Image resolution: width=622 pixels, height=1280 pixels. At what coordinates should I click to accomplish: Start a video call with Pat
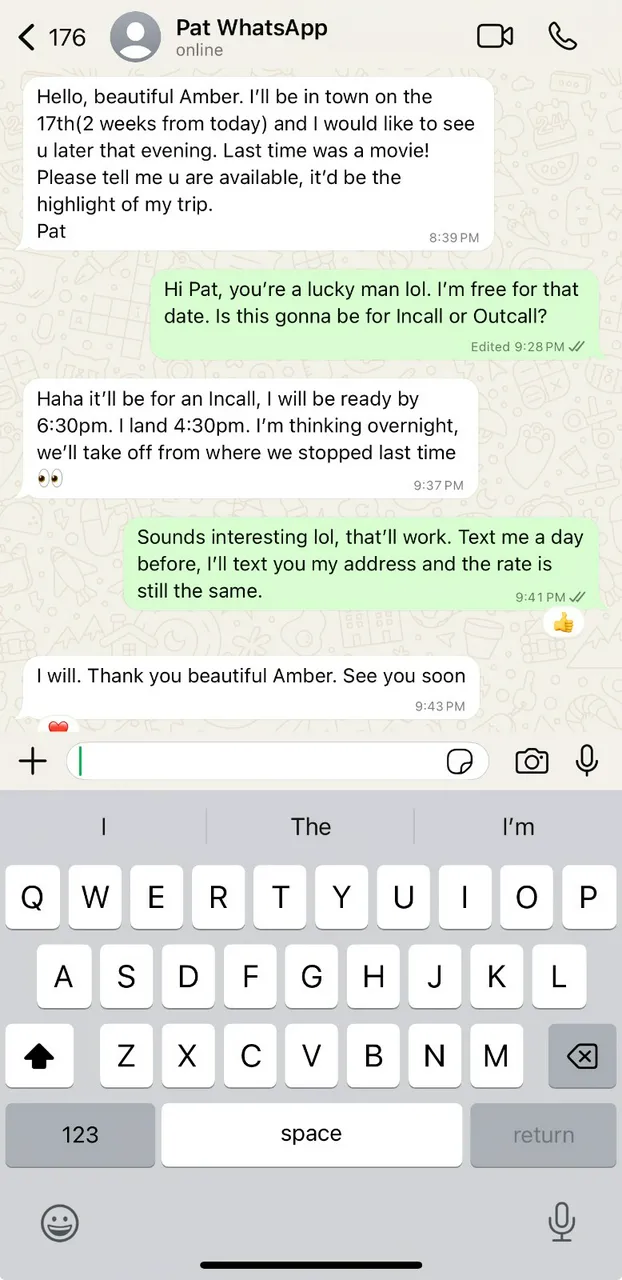495,37
